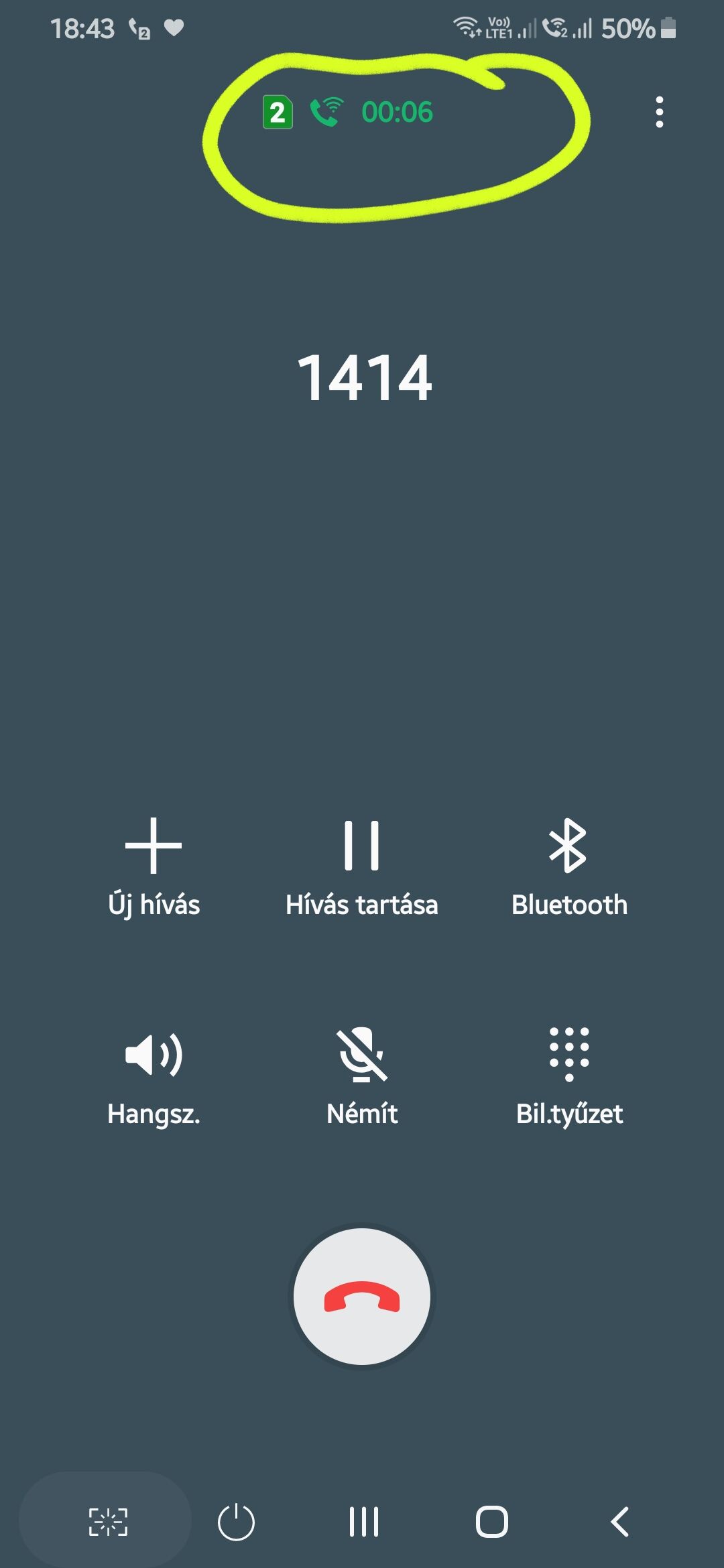
Task: Put the call on hold (Hívás tartása)
Action: click(362, 868)
